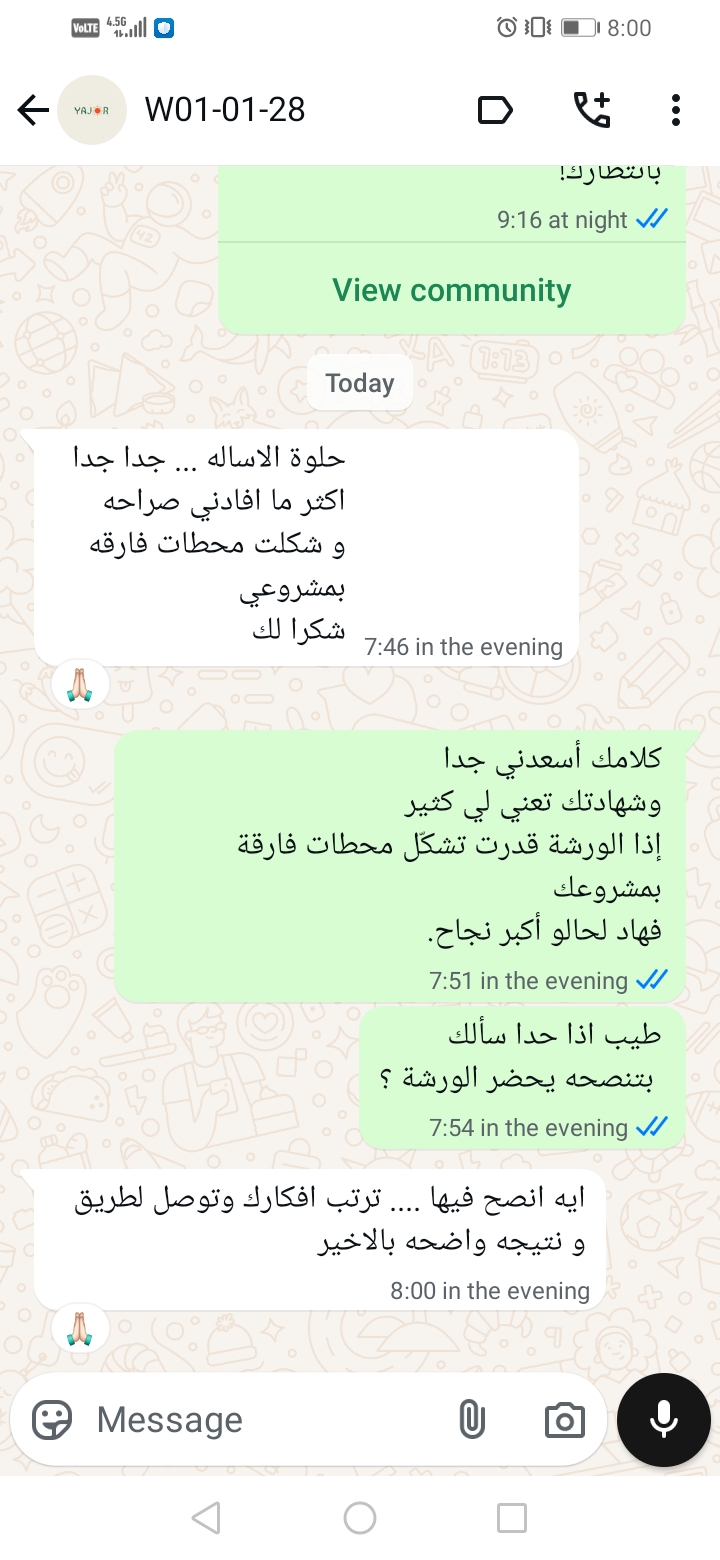Start a call with W01-01-28
Image resolution: width=720 pixels, height=1560 pixels.
pos(592,110)
